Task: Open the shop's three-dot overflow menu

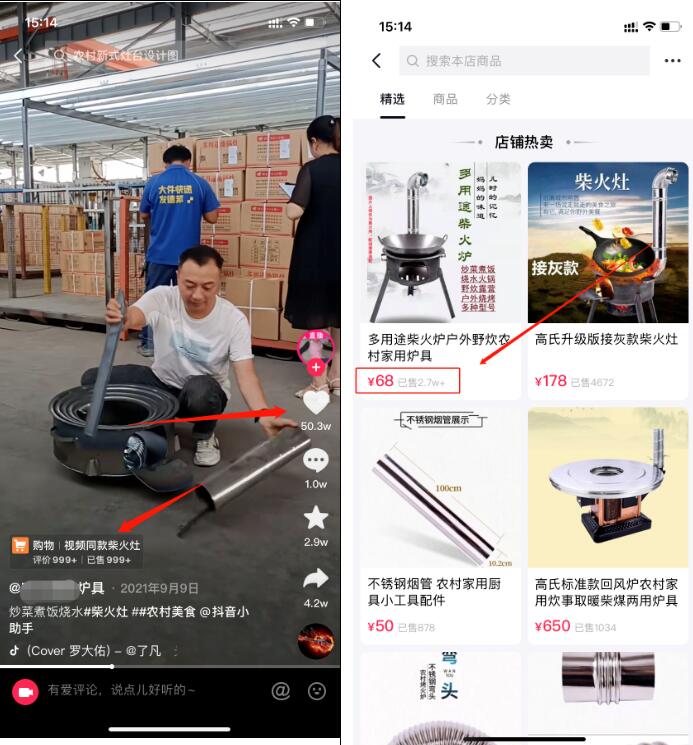Action: click(x=672, y=61)
